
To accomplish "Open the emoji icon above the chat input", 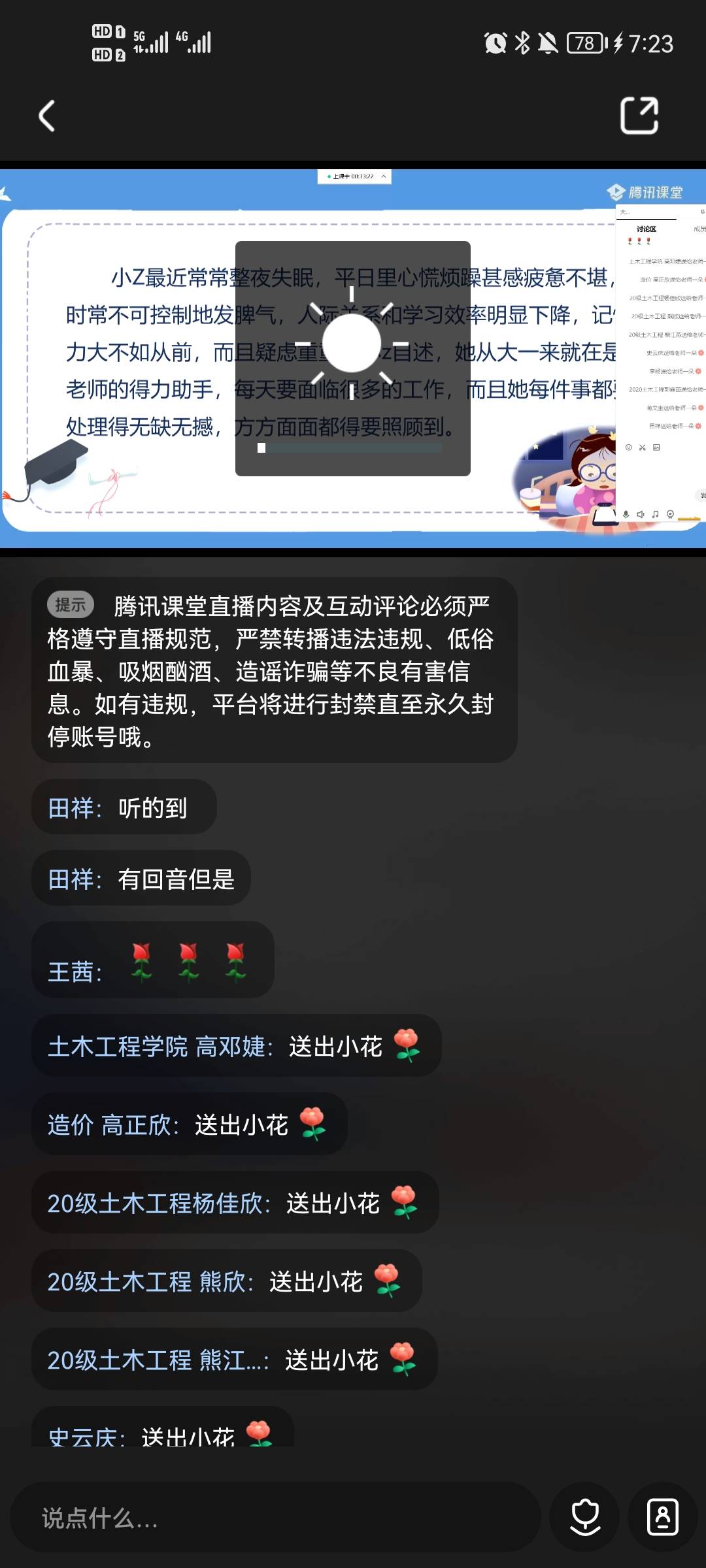I will [628, 448].
